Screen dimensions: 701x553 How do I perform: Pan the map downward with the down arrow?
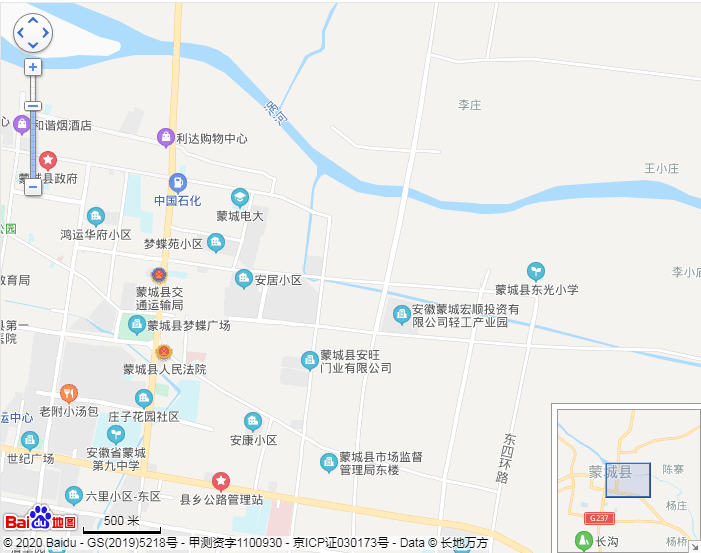[x=32, y=45]
